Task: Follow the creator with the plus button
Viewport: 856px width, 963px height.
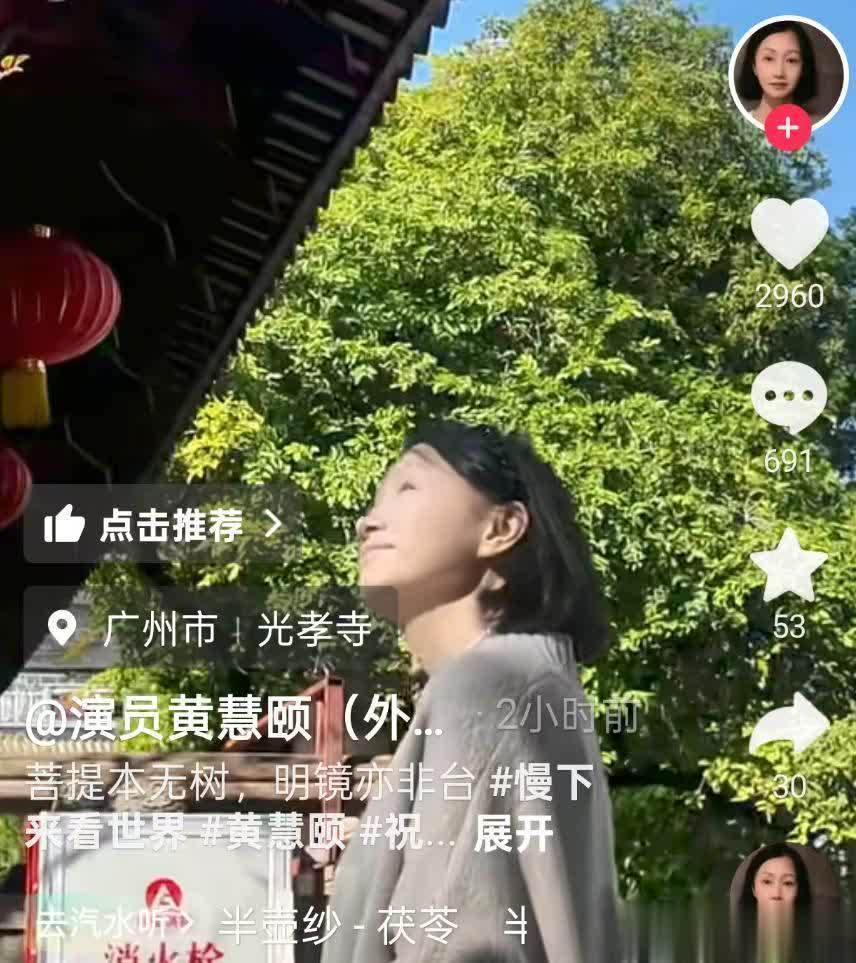Action: click(x=788, y=128)
